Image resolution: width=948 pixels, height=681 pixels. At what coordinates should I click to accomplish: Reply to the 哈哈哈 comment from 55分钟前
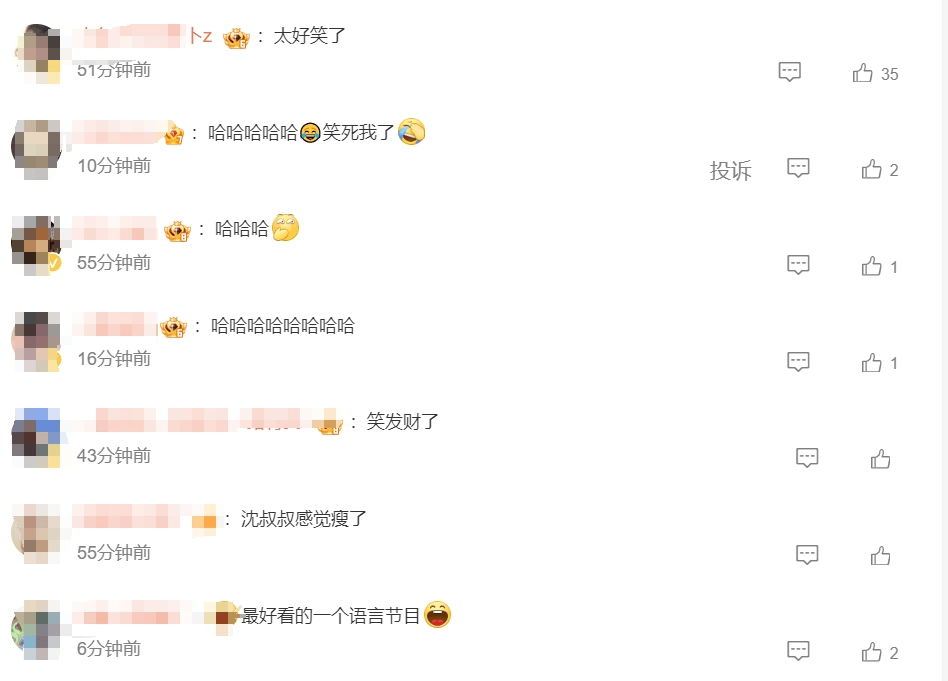click(x=798, y=265)
